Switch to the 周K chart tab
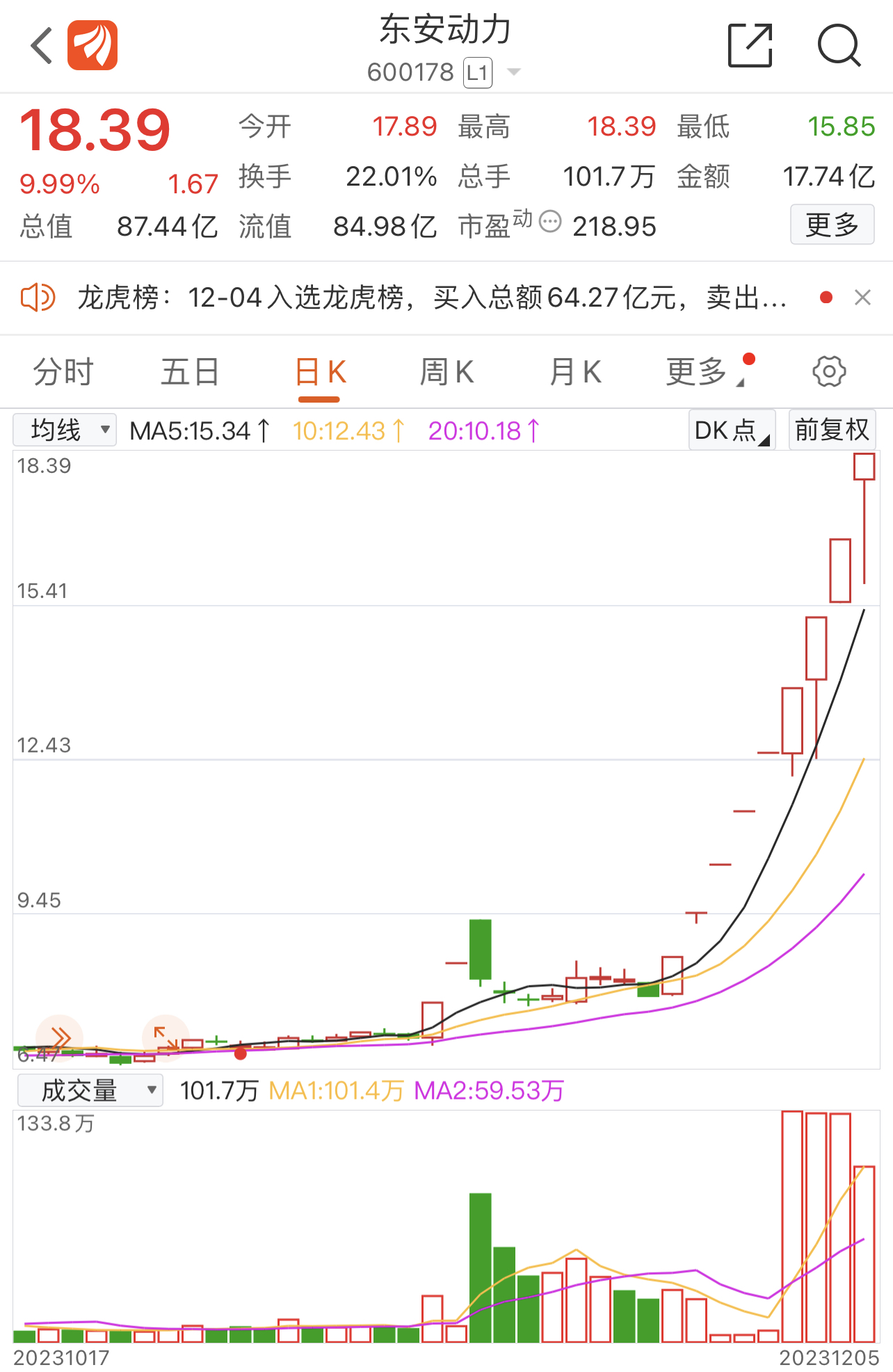Screen dimensions: 893x1372 click(447, 372)
